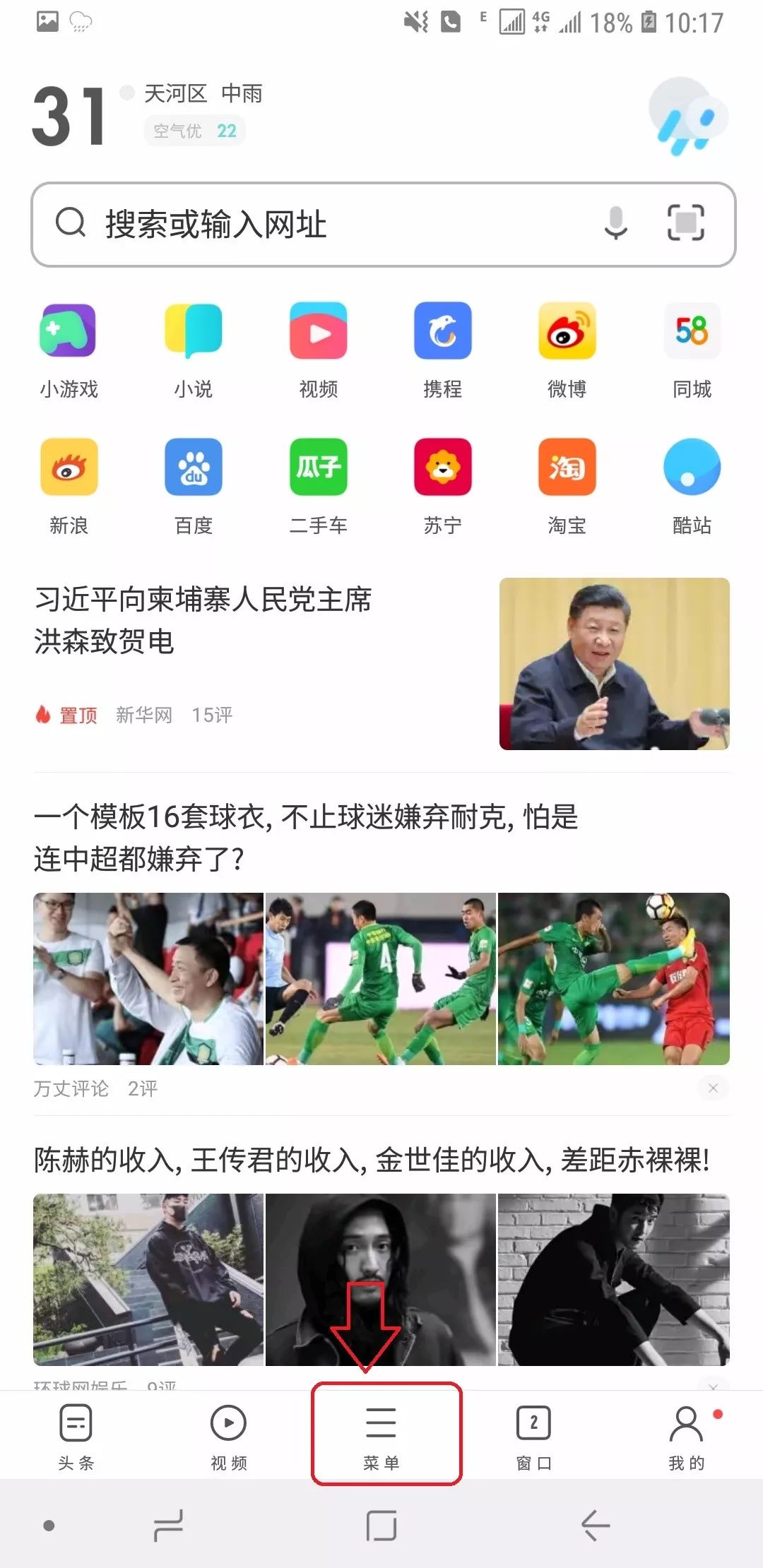Start voice search with the microphone
The image size is (763, 1568).
point(615,223)
